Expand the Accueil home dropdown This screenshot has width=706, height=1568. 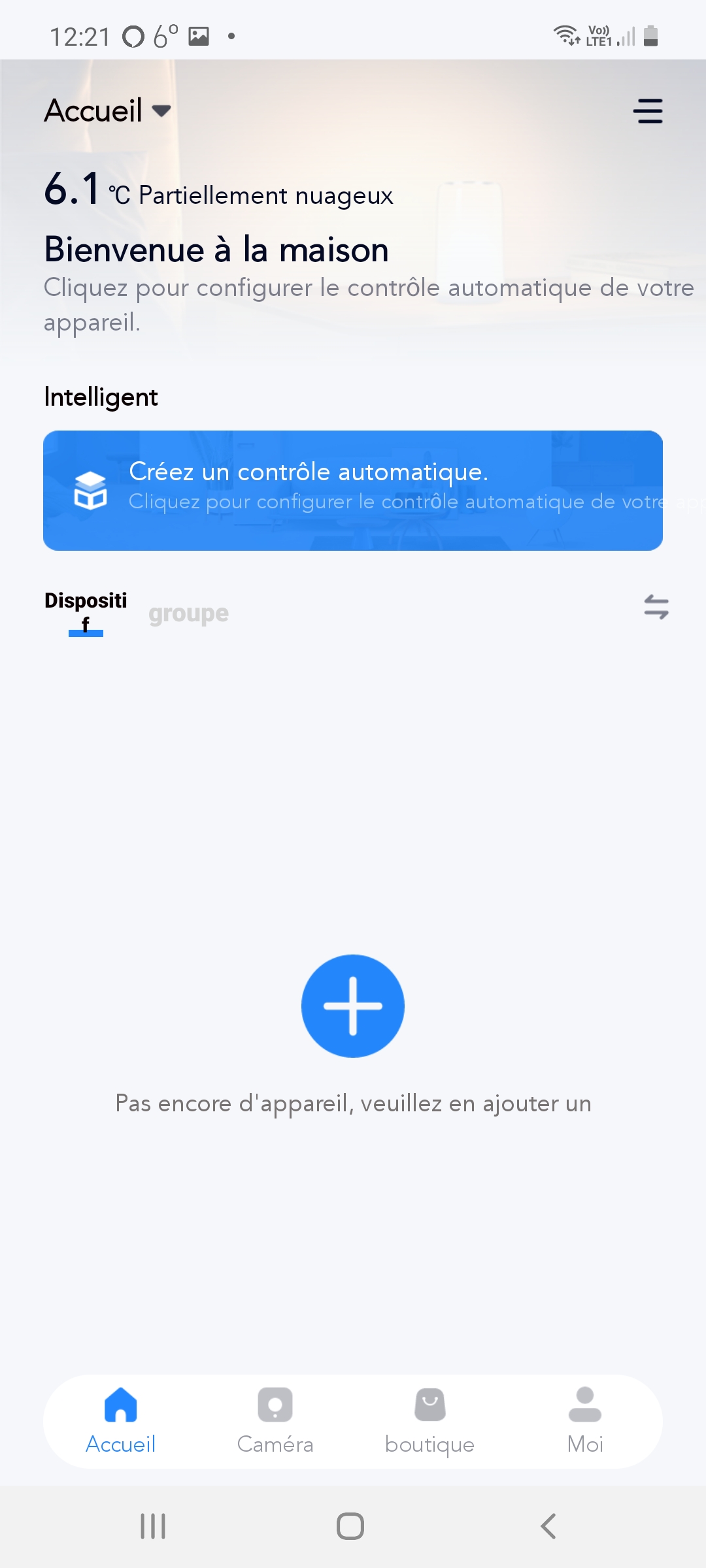pos(108,110)
